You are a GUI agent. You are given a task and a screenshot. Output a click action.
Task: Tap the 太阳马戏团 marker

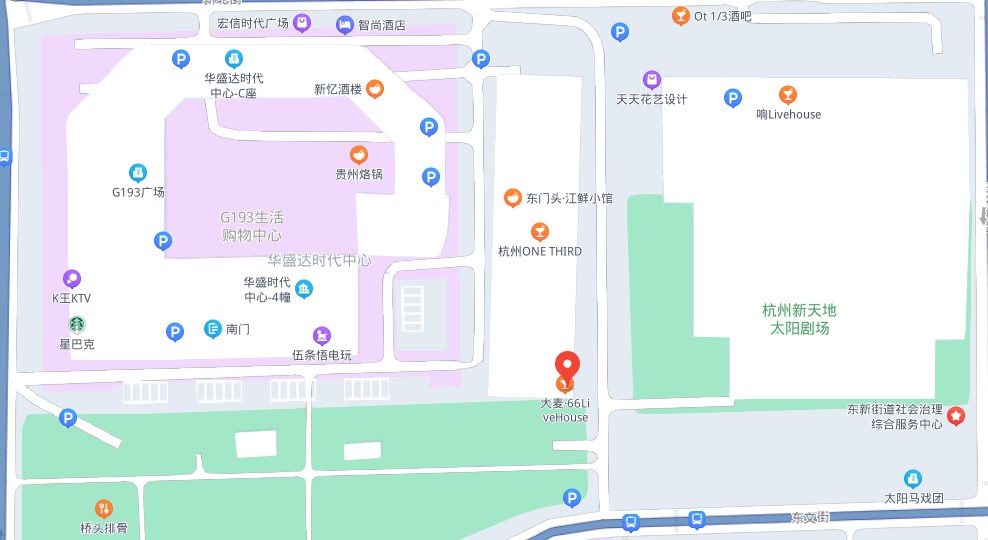coord(912,479)
